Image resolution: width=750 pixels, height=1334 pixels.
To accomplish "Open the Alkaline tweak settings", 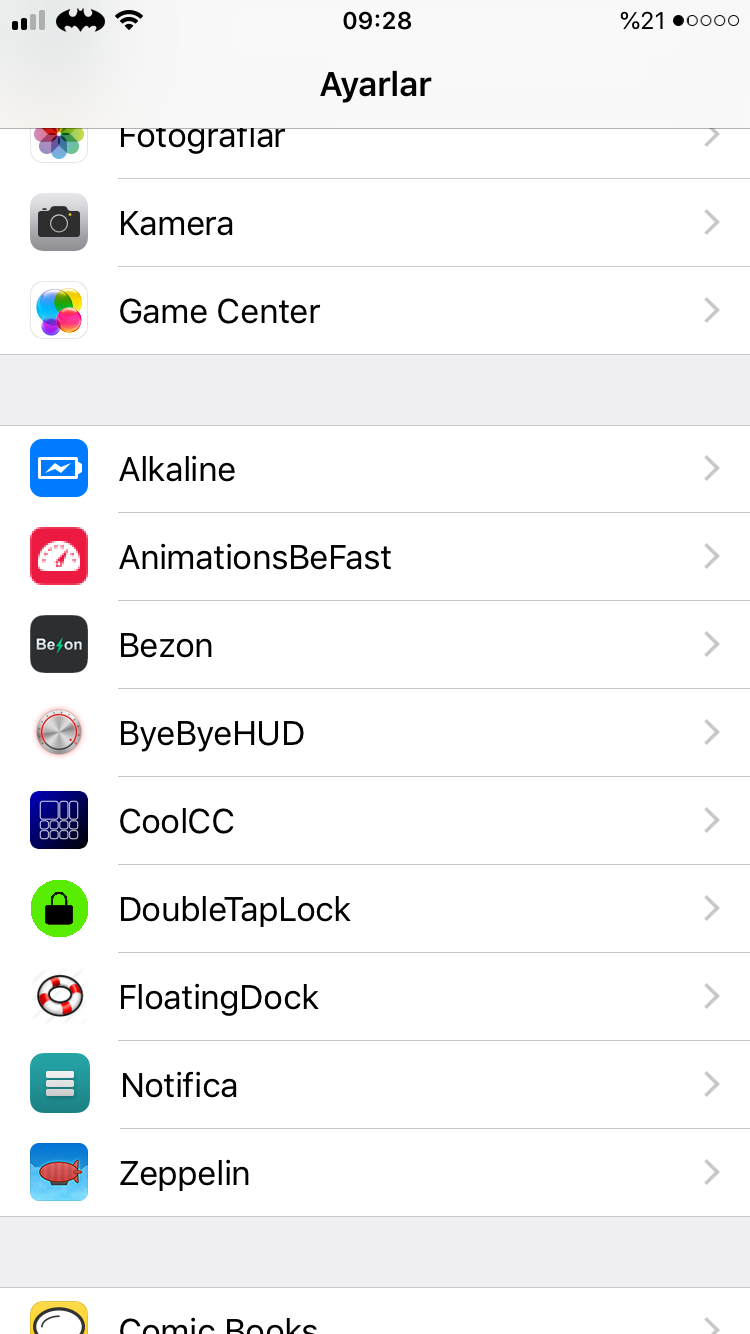I will pyautogui.click(x=375, y=469).
